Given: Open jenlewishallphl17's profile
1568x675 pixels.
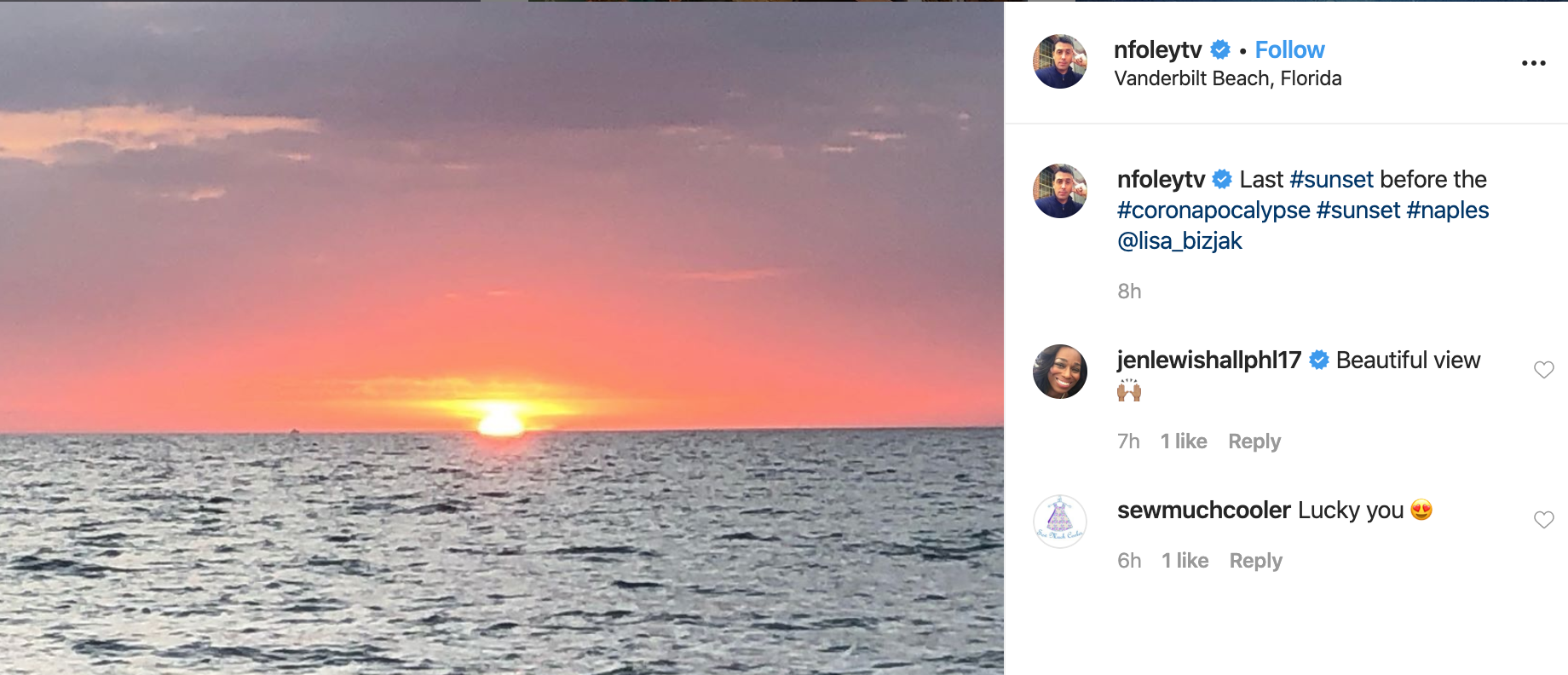Looking at the screenshot, I should coord(1209,361).
